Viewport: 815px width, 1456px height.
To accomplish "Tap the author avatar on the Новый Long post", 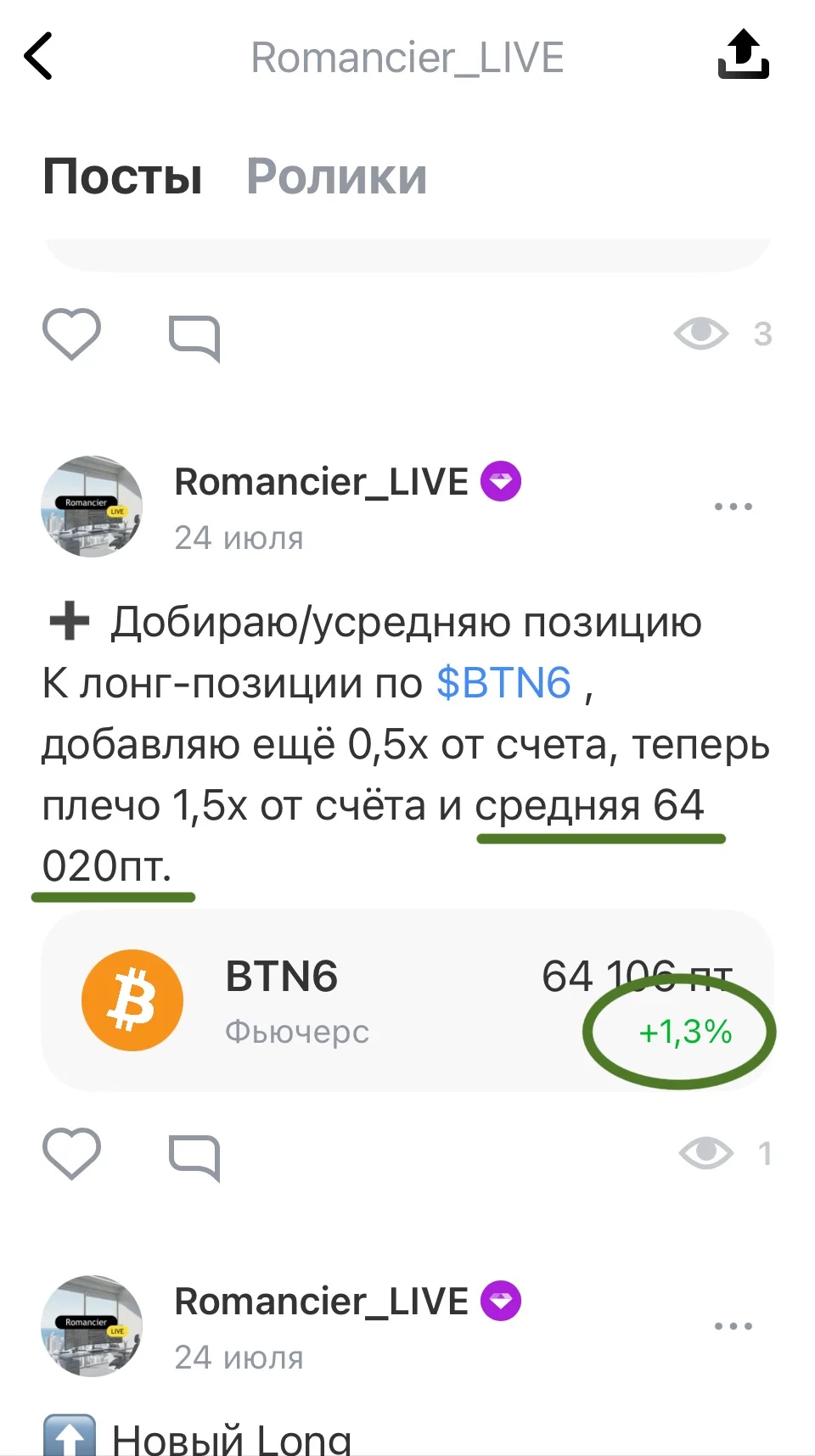I will (92, 1326).
